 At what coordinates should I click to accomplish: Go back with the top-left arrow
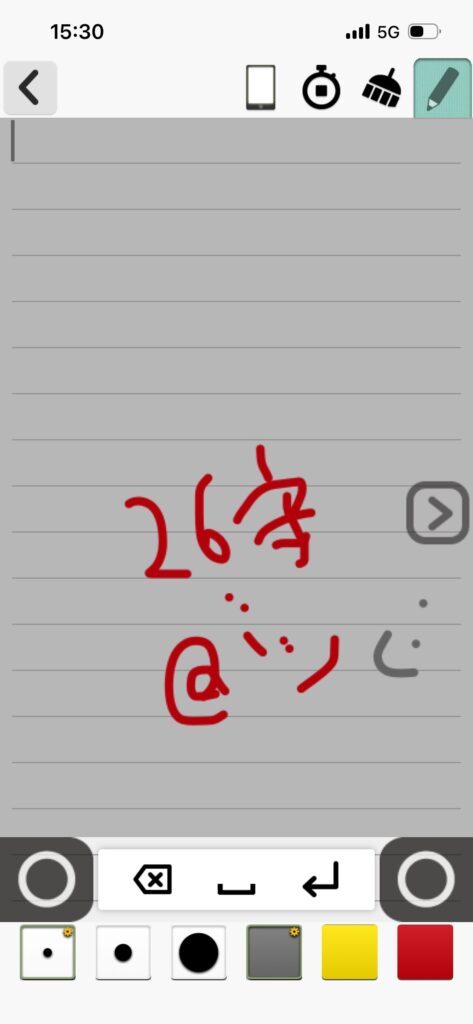(x=29, y=88)
